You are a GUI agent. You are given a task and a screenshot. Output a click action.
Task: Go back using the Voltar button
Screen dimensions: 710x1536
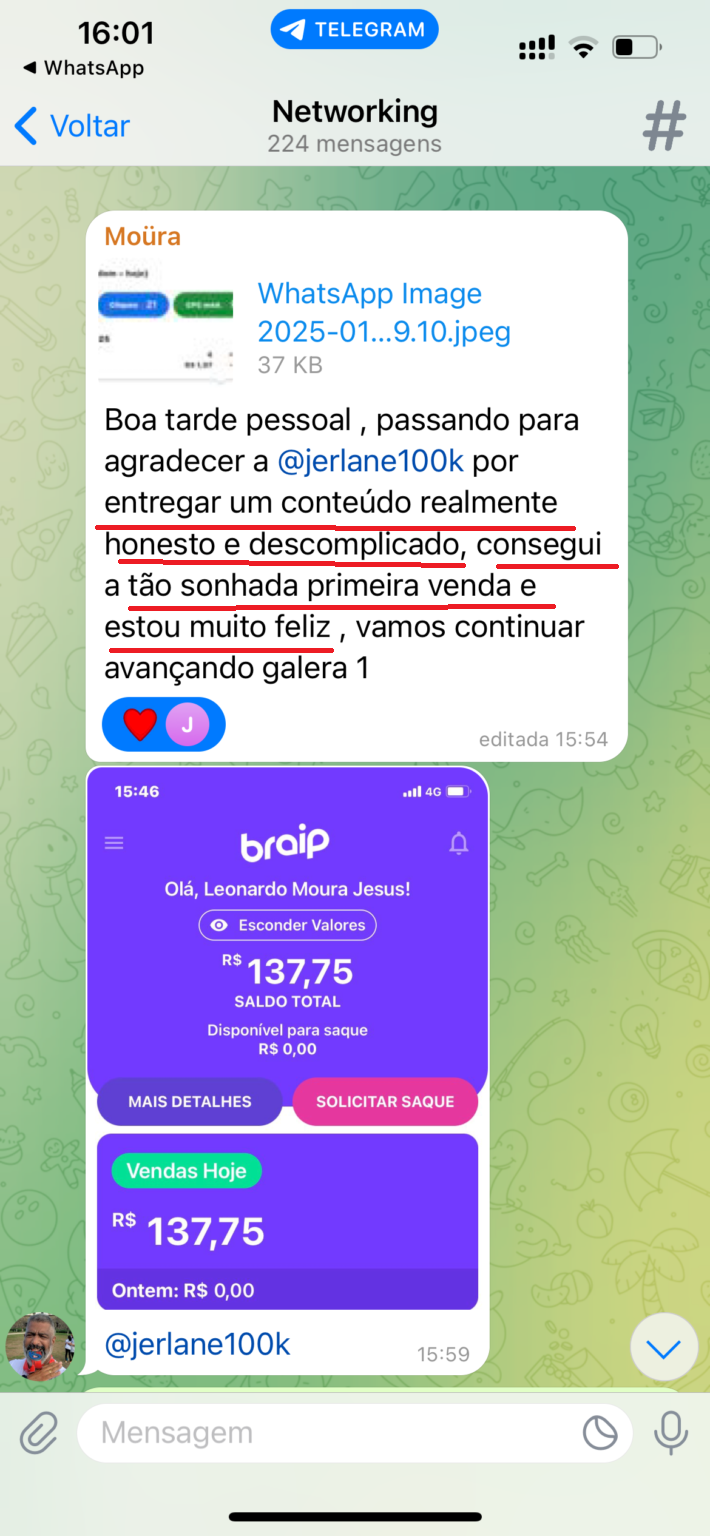click(72, 126)
